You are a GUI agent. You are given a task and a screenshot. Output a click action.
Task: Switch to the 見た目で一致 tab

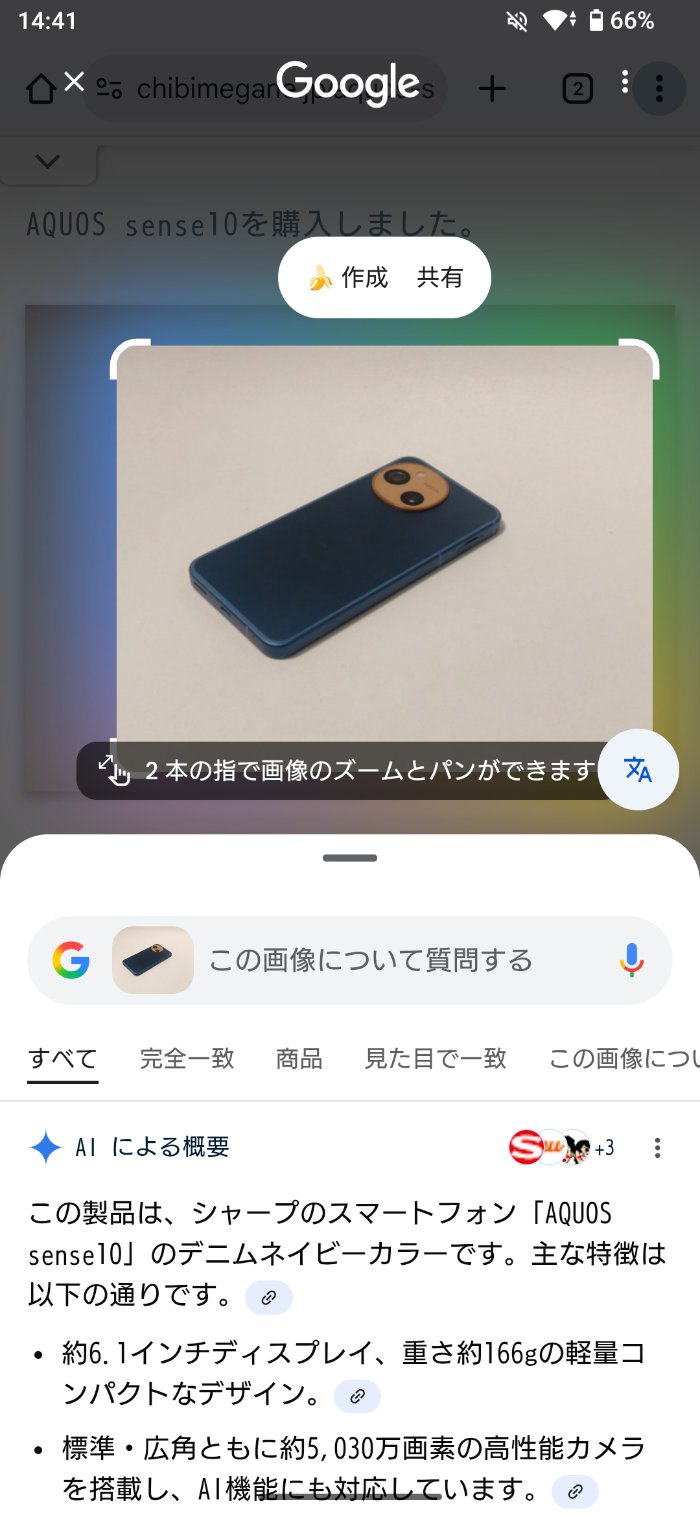435,1058
